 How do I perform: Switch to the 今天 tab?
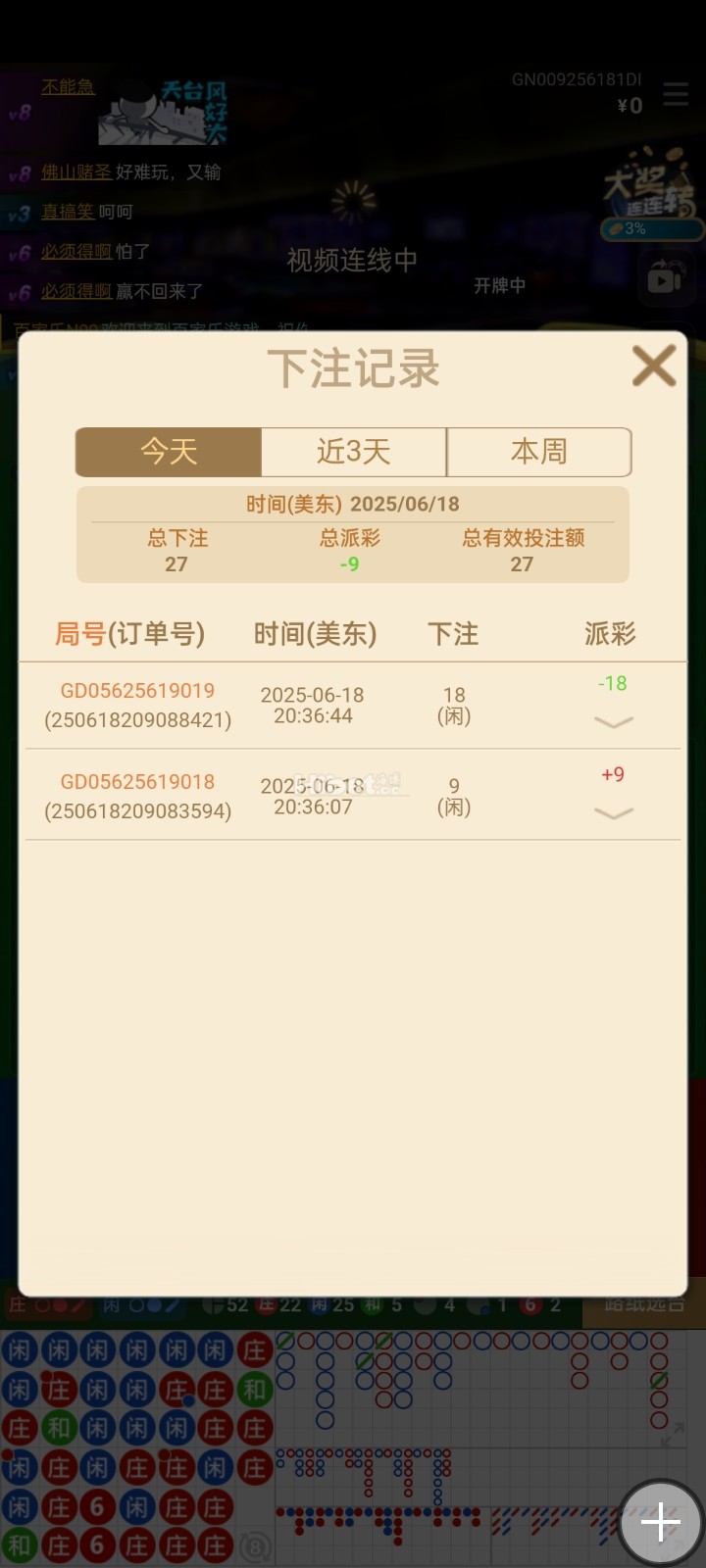click(169, 452)
